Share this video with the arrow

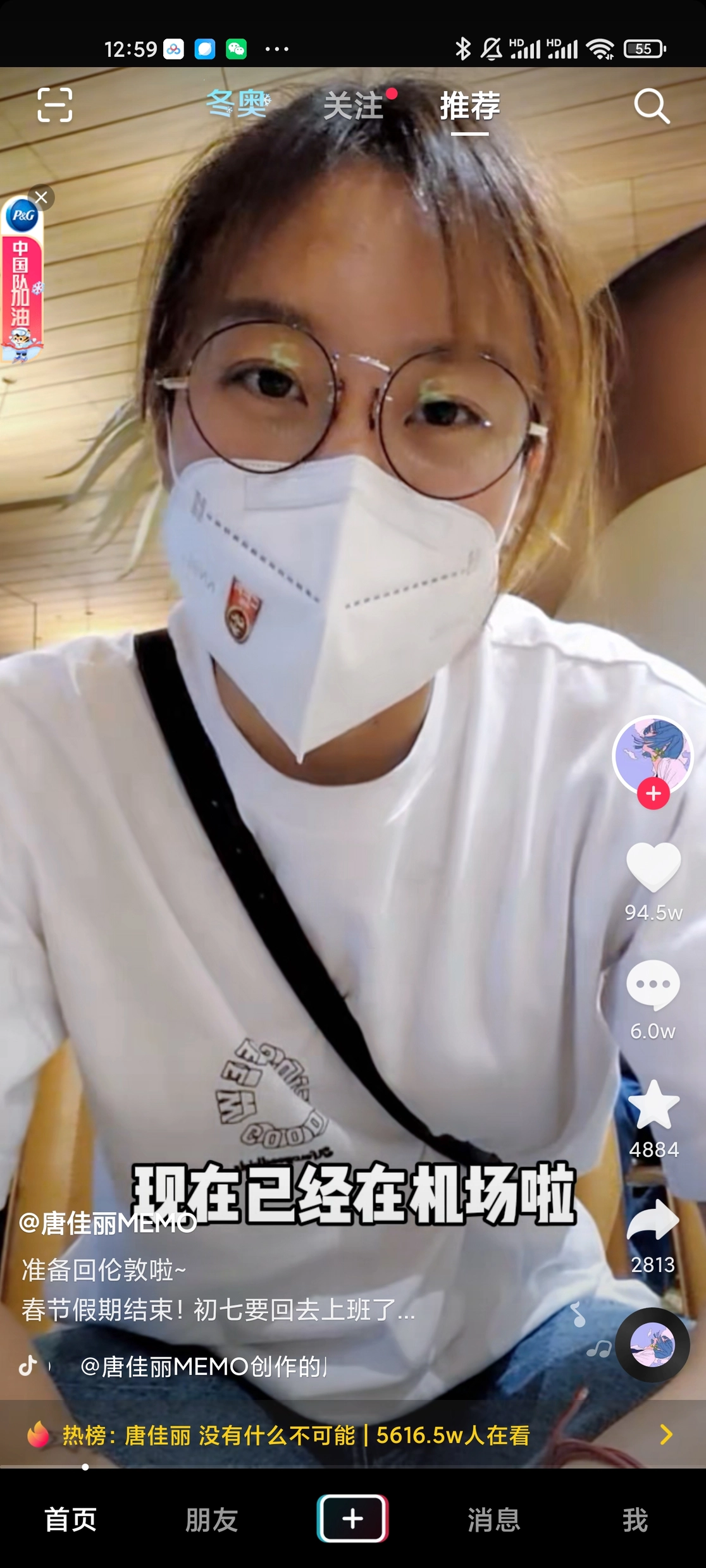[653, 1222]
